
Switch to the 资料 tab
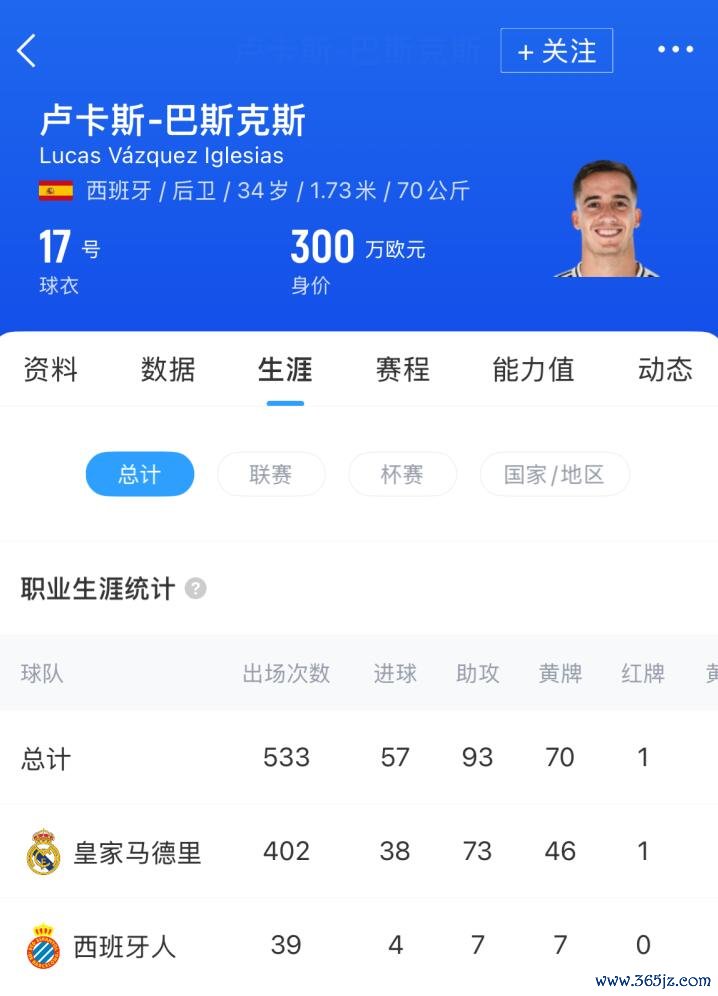[50, 370]
